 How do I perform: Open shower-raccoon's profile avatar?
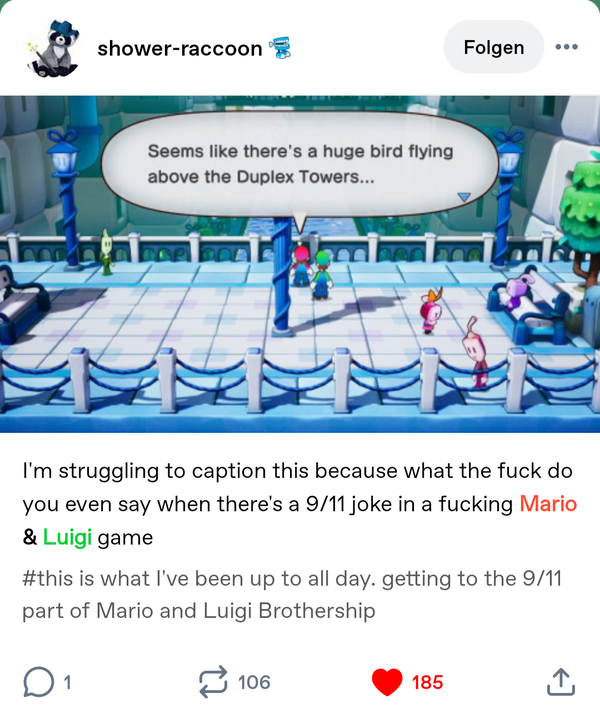54,48
